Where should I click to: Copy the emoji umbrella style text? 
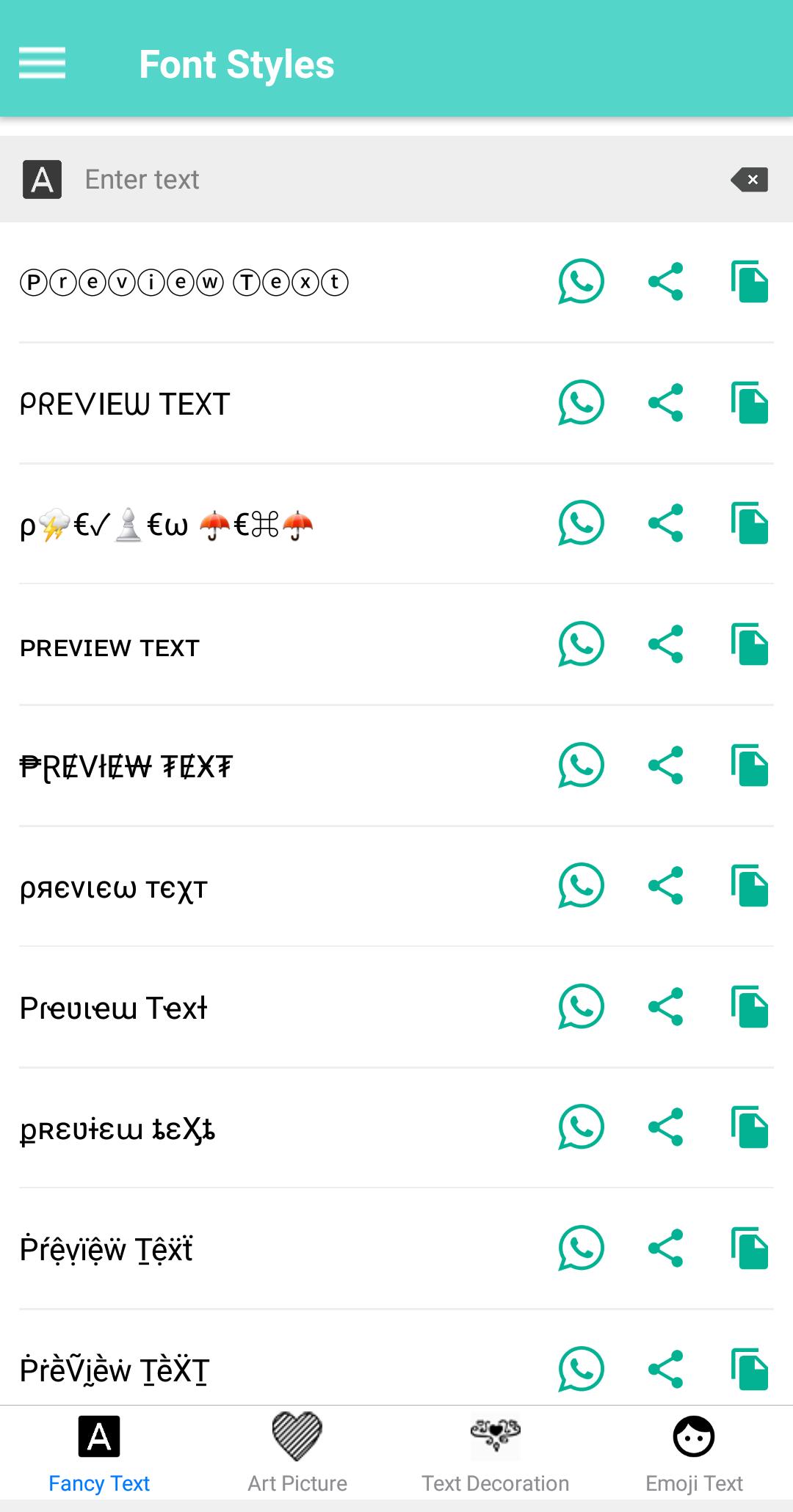tap(750, 523)
